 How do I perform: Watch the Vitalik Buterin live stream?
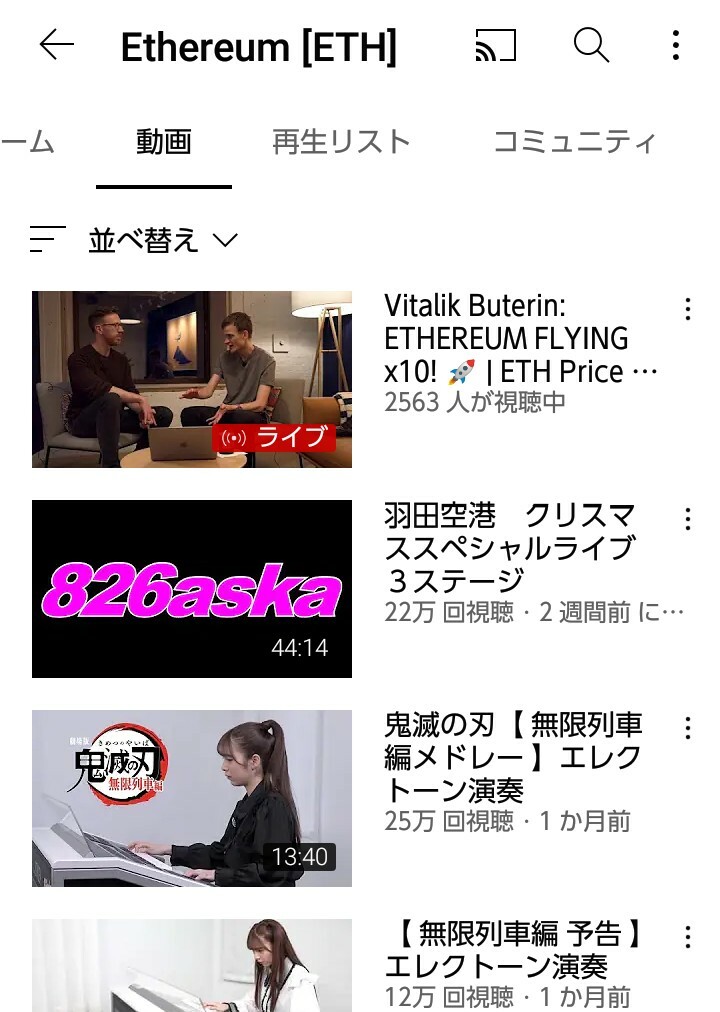coord(192,379)
